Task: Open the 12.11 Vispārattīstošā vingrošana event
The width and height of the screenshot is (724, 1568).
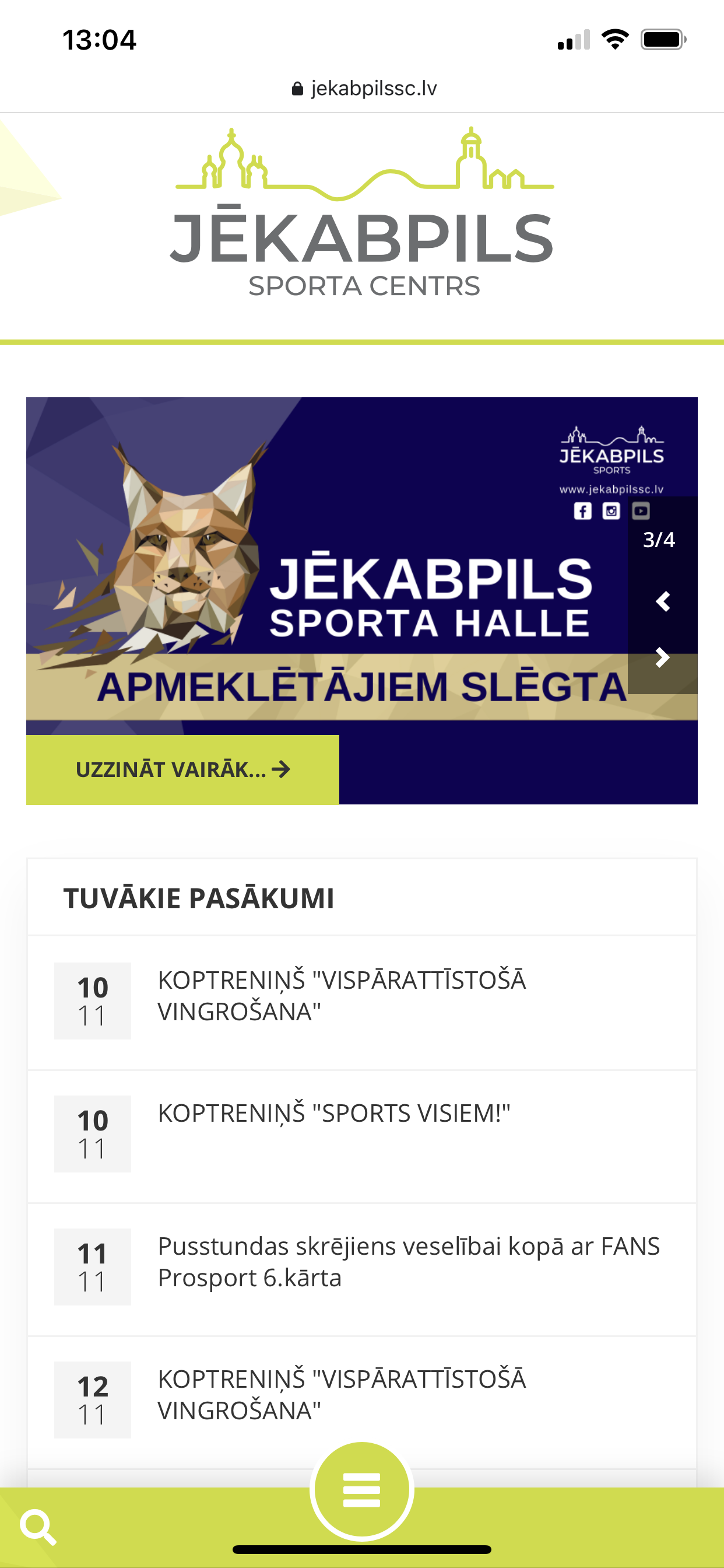Action: (342, 1395)
